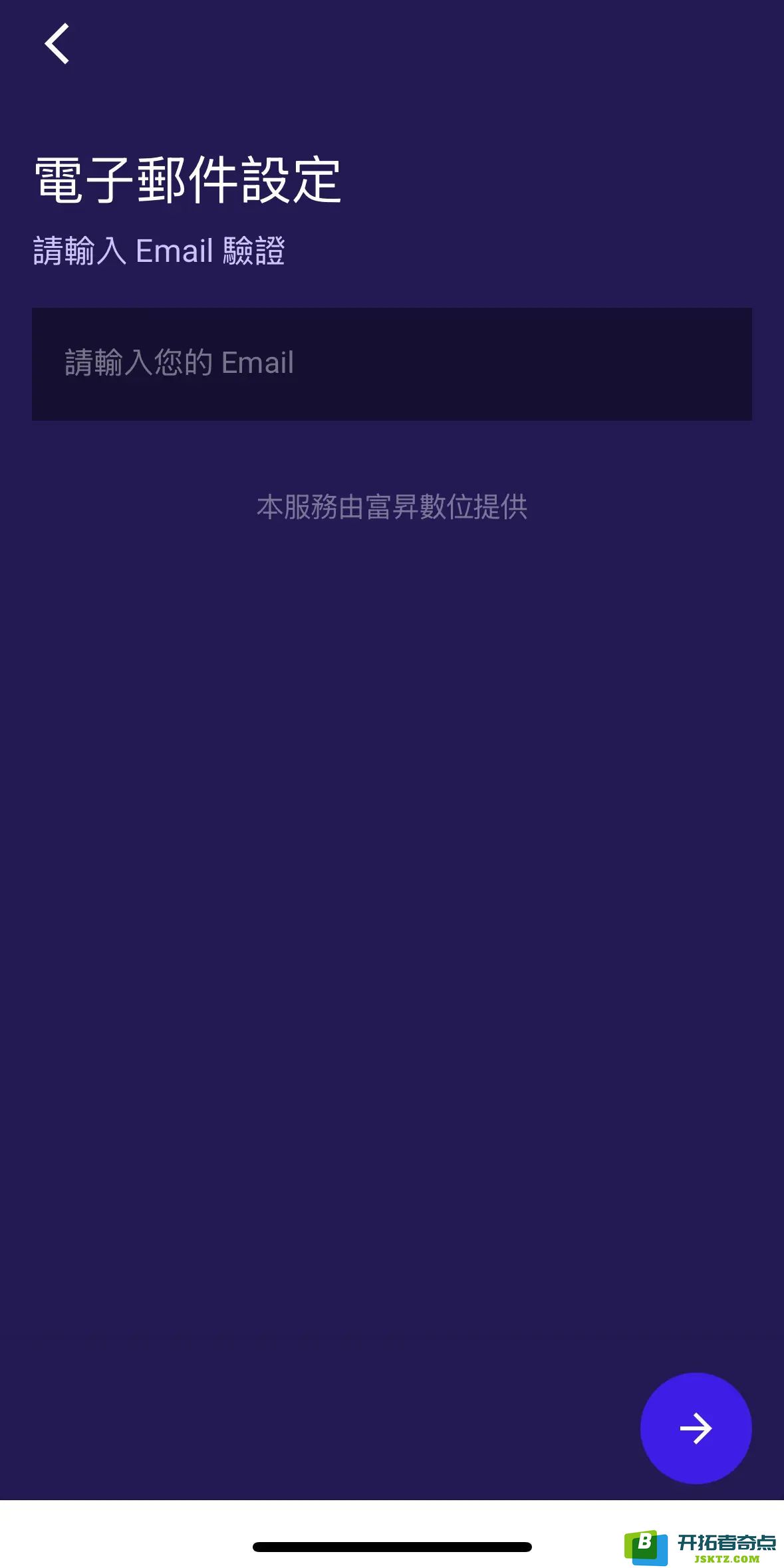This screenshot has width=784, height=1568.
Task: Go back using the top-left arrow
Action: [57, 44]
